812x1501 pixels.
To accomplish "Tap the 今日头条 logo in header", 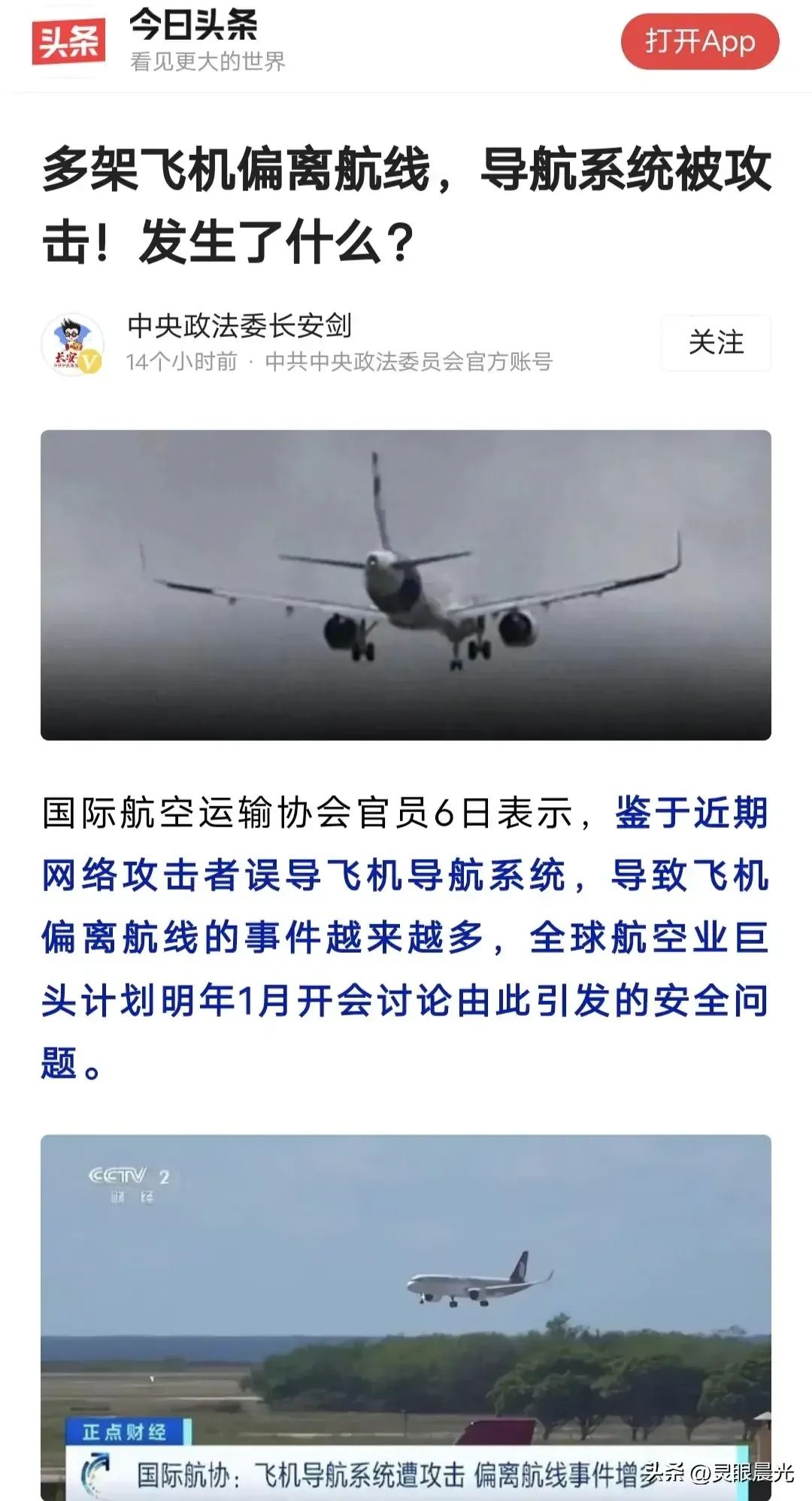I will click(x=68, y=41).
